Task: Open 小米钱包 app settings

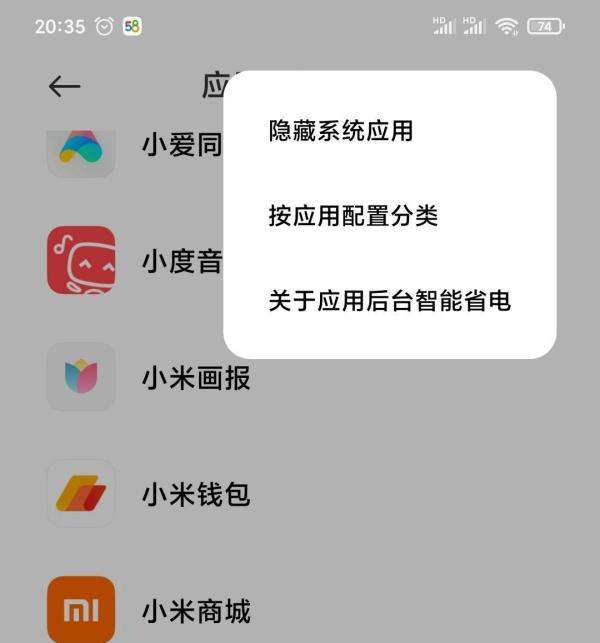Action: pyautogui.click(x=195, y=494)
